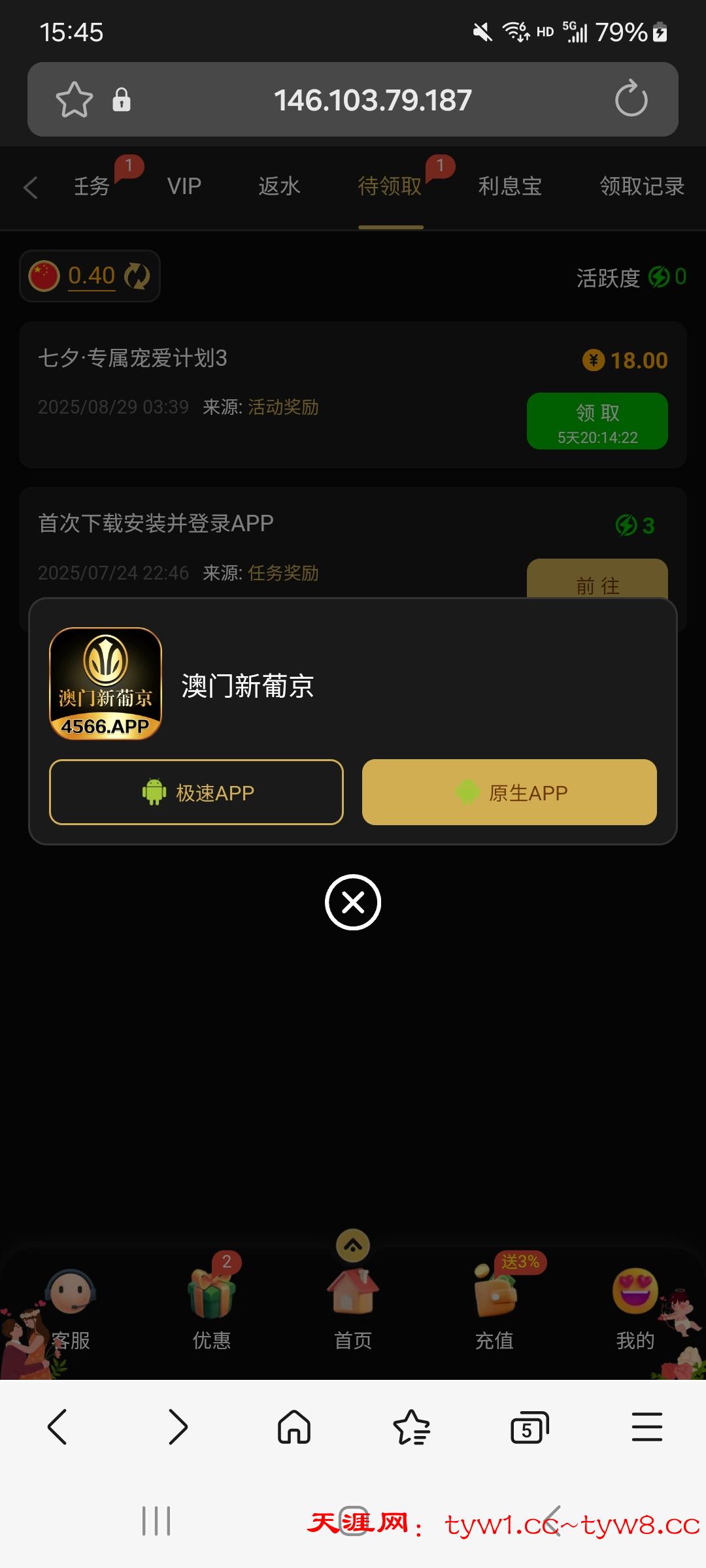Reload the page in the address bar
This screenshot has width=706, height=1568.
click(x=631, y=99)
